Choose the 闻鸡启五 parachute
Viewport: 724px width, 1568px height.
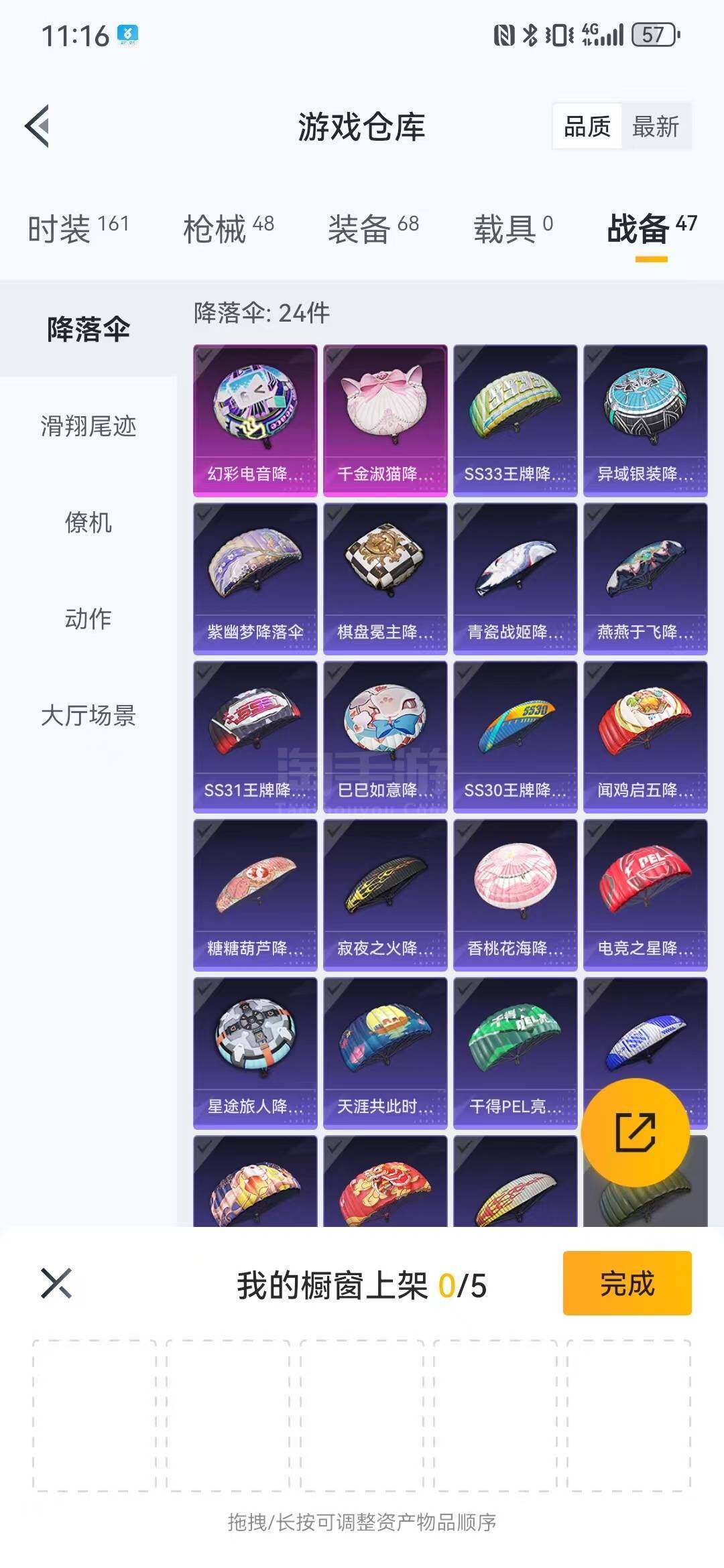(x=645, y=736)
